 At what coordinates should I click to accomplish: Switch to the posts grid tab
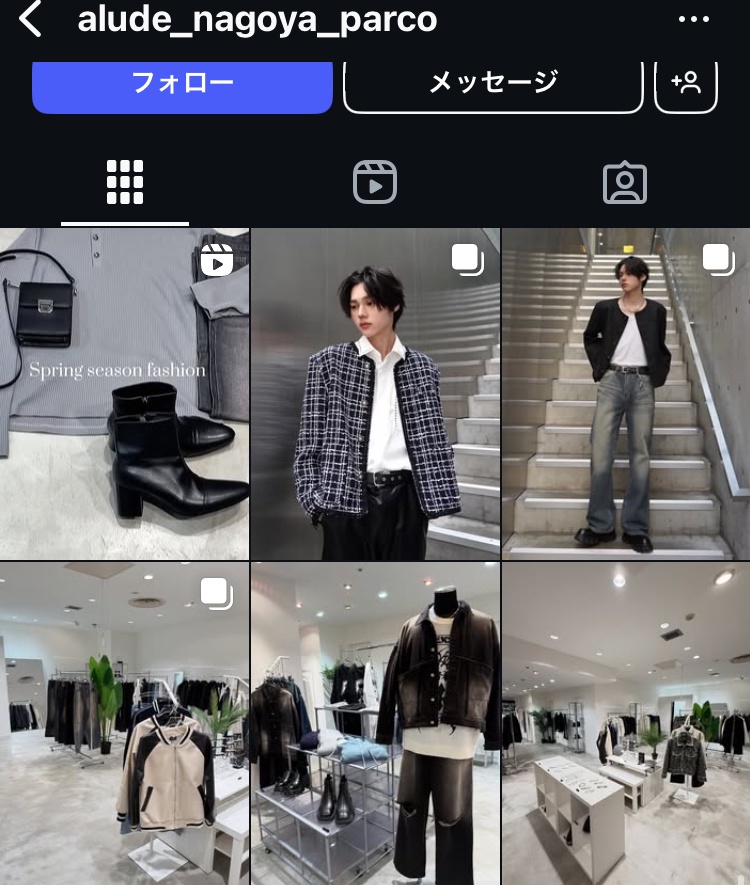click(125, 183)
